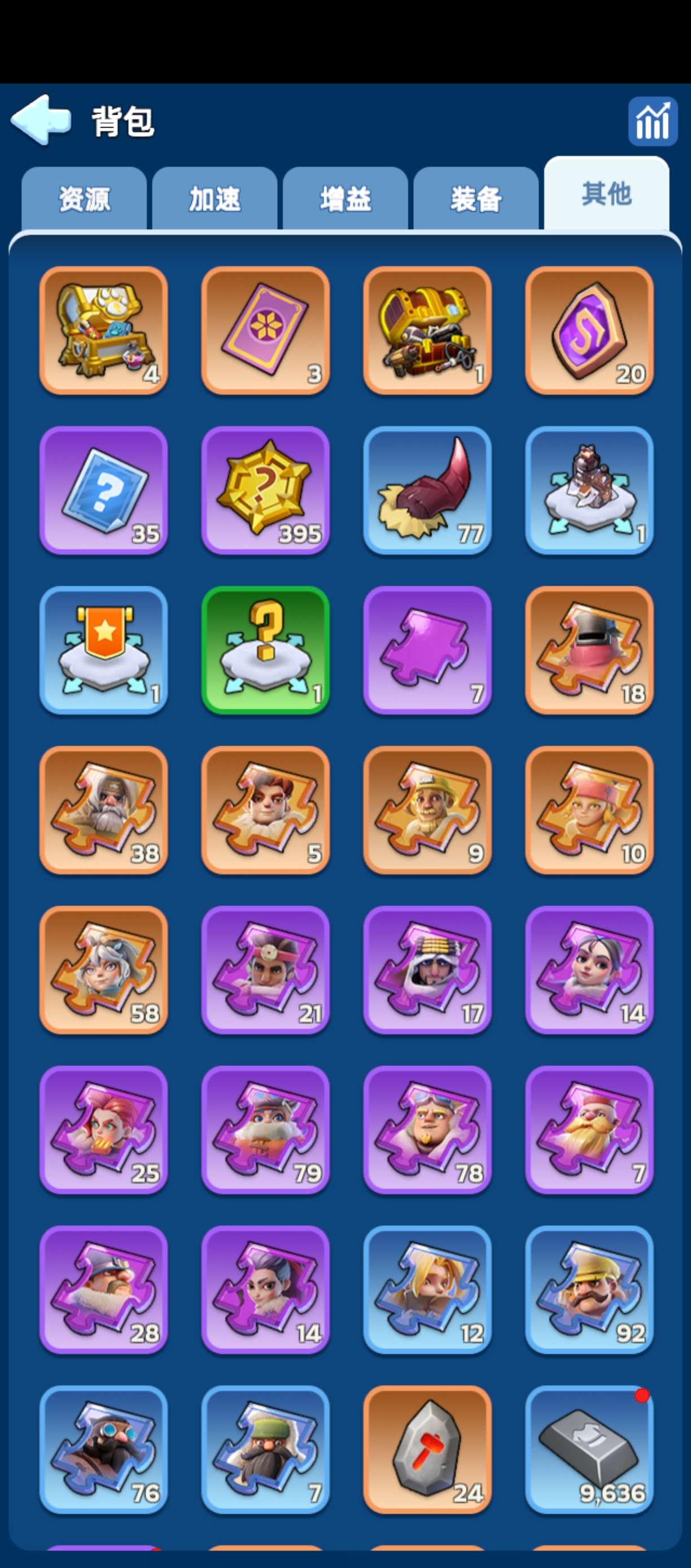Image resolution: width=691 pixels, height=1568 pixels.
Task: Go back using the arrow icon
Action: [41, 120]
